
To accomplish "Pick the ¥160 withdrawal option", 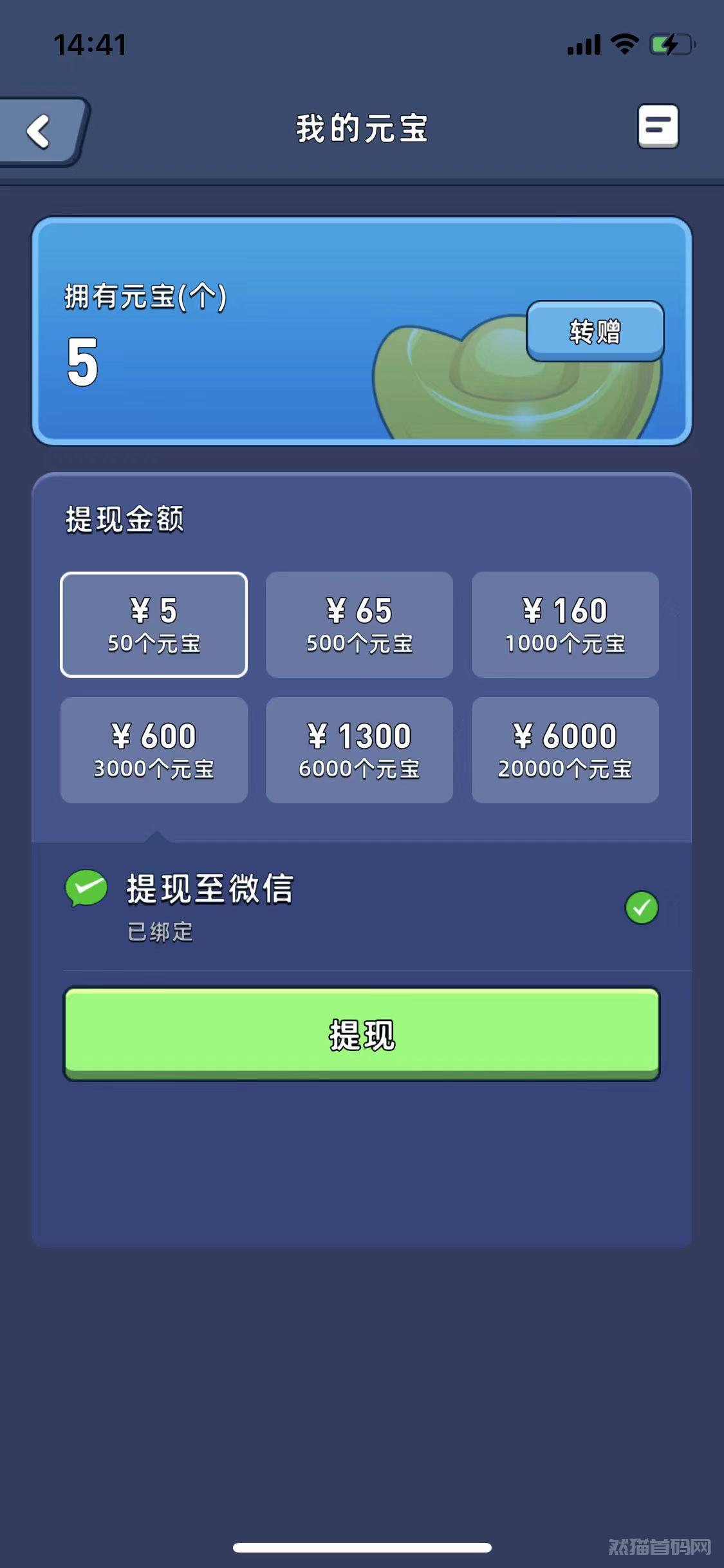I will coord(565,624).
